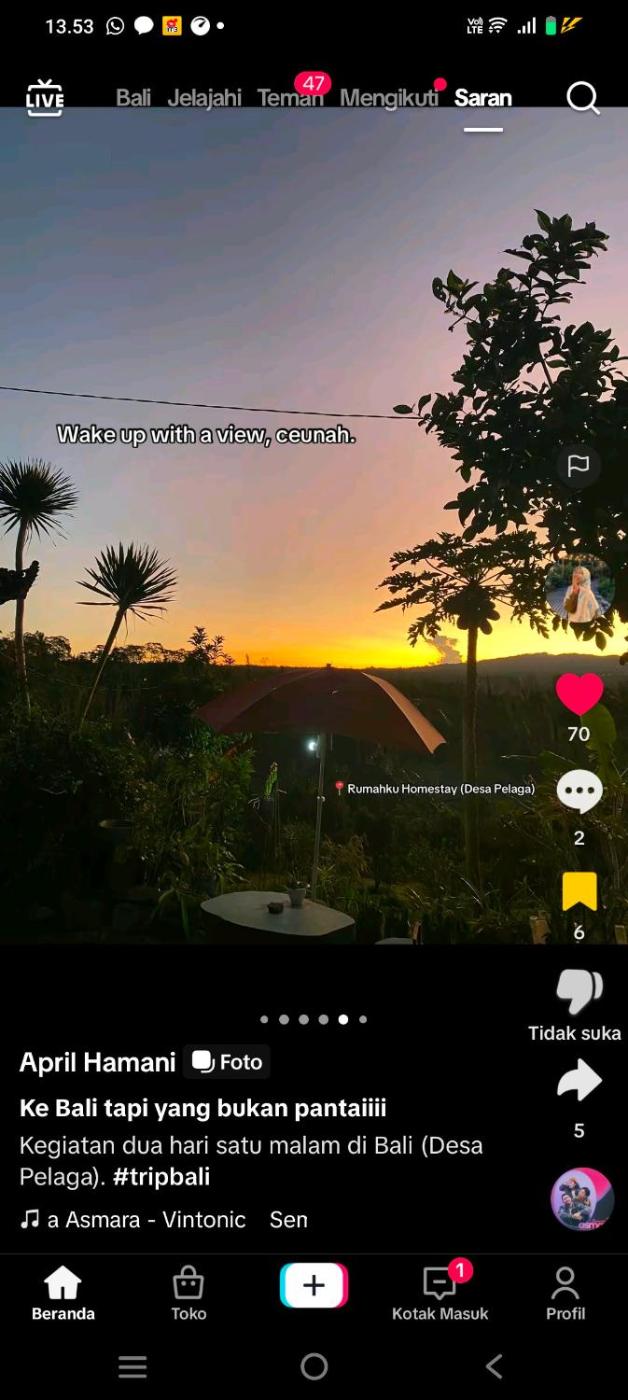Report this post with flag icon
Screen dimensions: 628x1400
(579, 466)
